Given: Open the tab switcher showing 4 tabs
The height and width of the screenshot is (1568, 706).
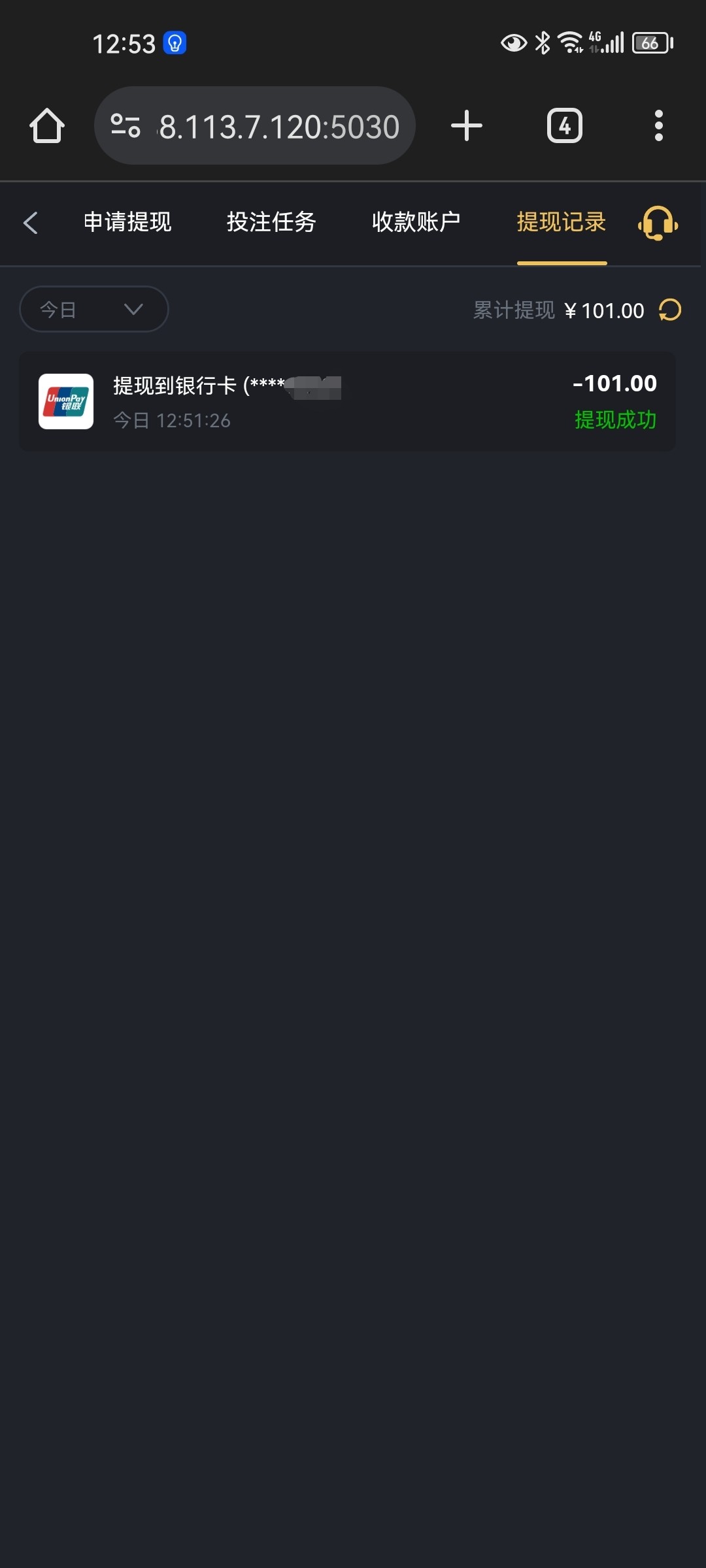Looking at the screenshot, I should [565, 125].
